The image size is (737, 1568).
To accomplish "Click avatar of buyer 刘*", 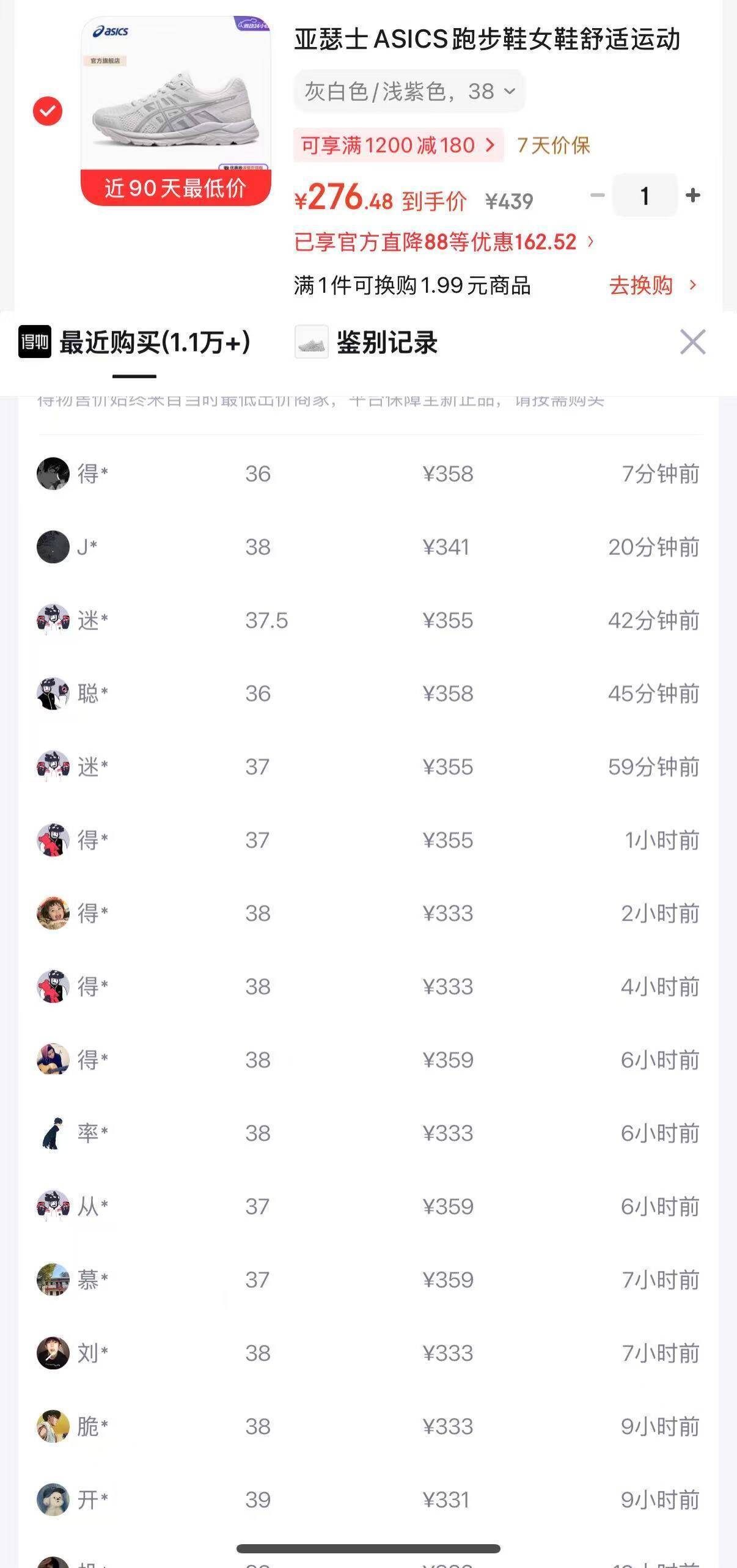I will click(x=53, y=1354).
